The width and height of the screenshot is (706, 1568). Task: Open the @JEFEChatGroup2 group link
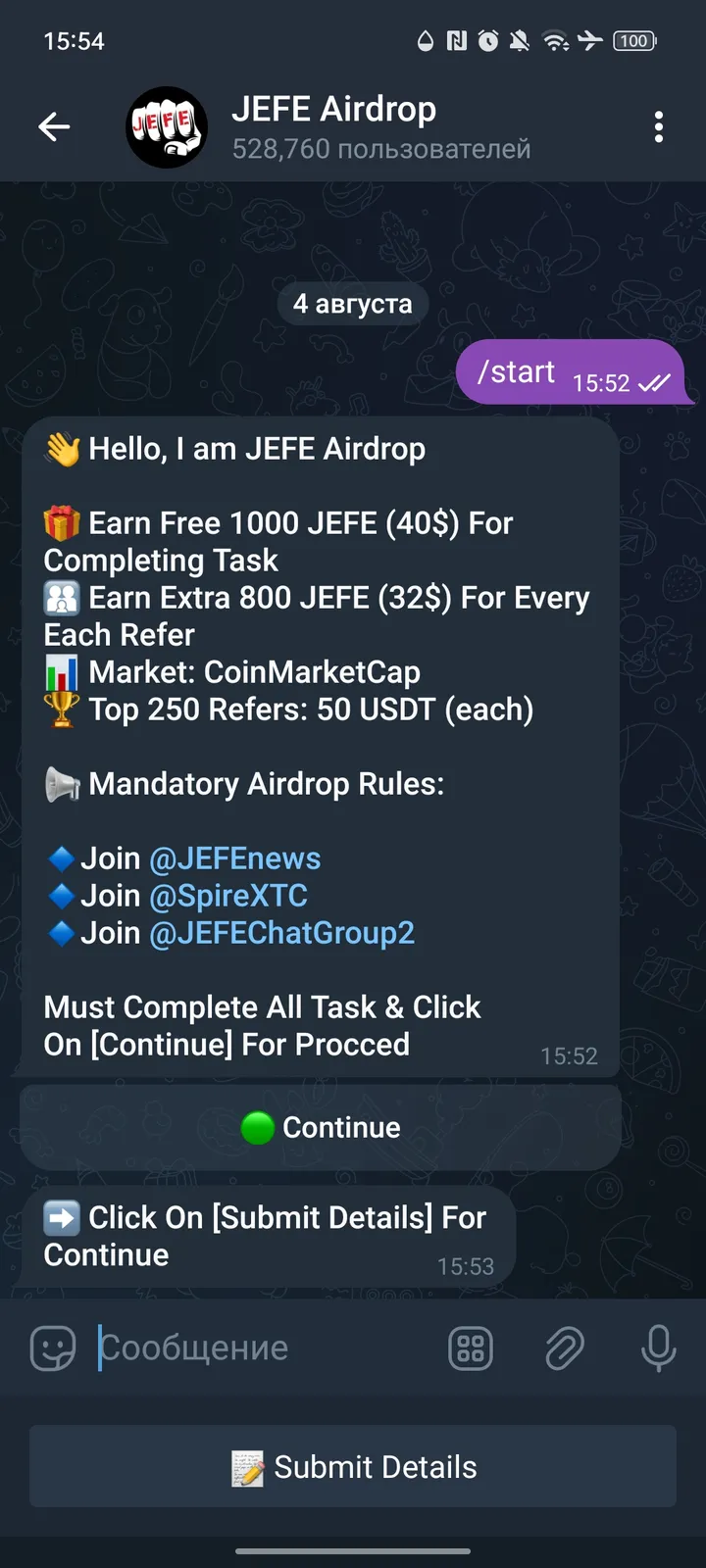point(284,933)
